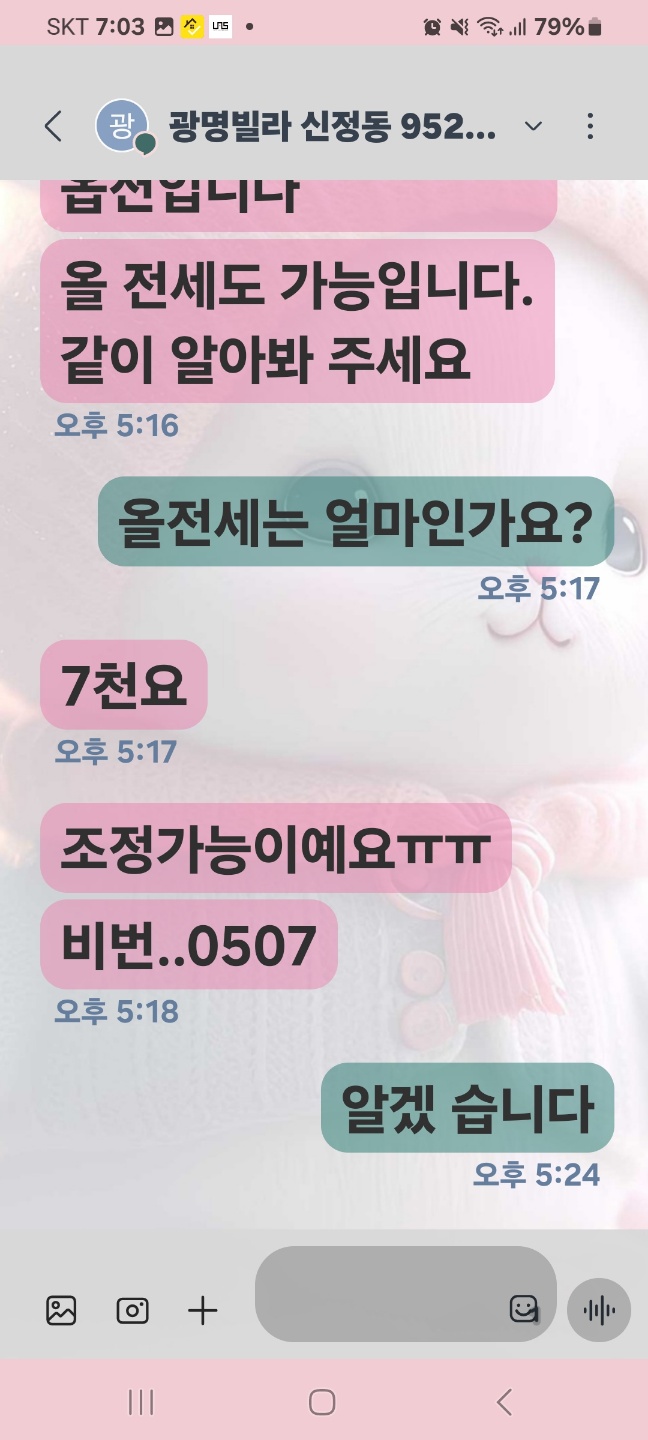This screenshot has width=648, height=1440.
Task: Go to the home screen
Action: point(322,1402)
